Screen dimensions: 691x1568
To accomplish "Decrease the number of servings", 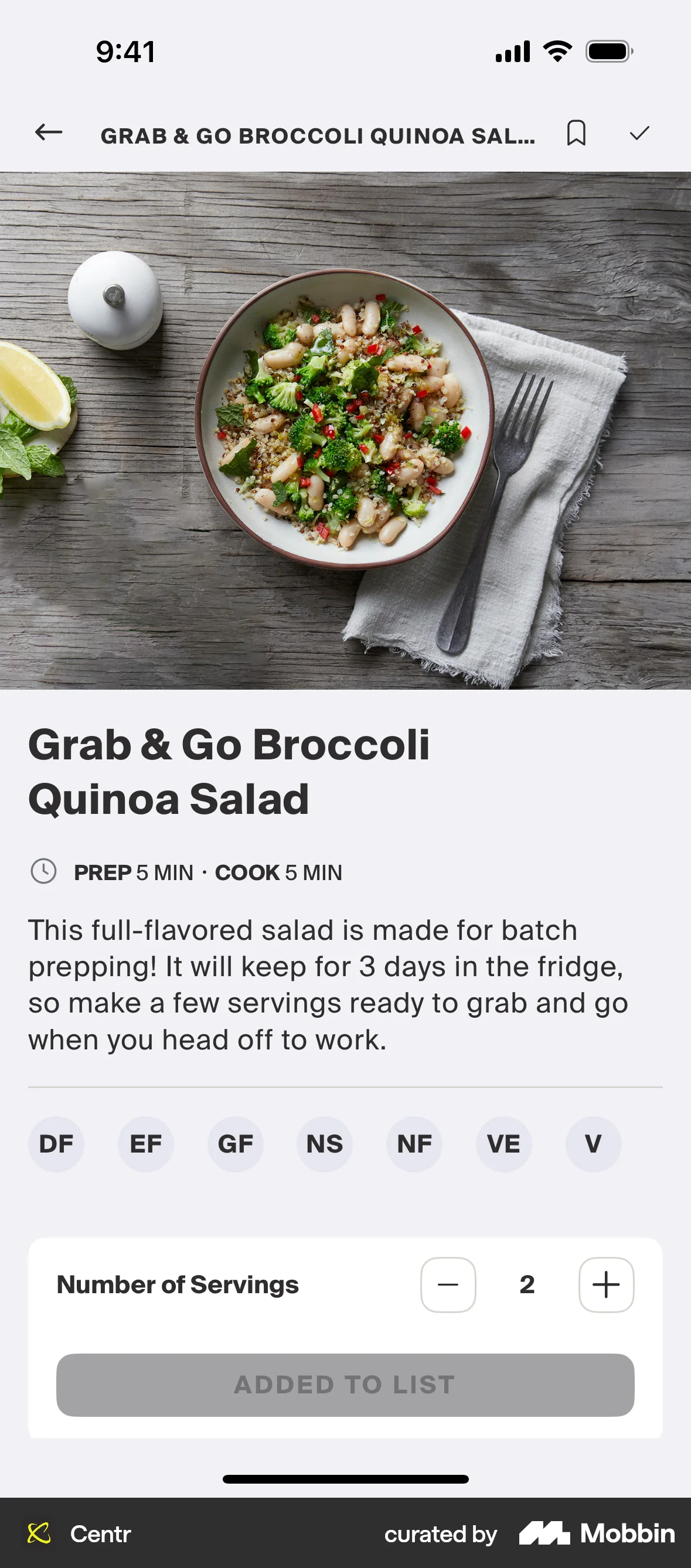I will (x=448, y=1285).
